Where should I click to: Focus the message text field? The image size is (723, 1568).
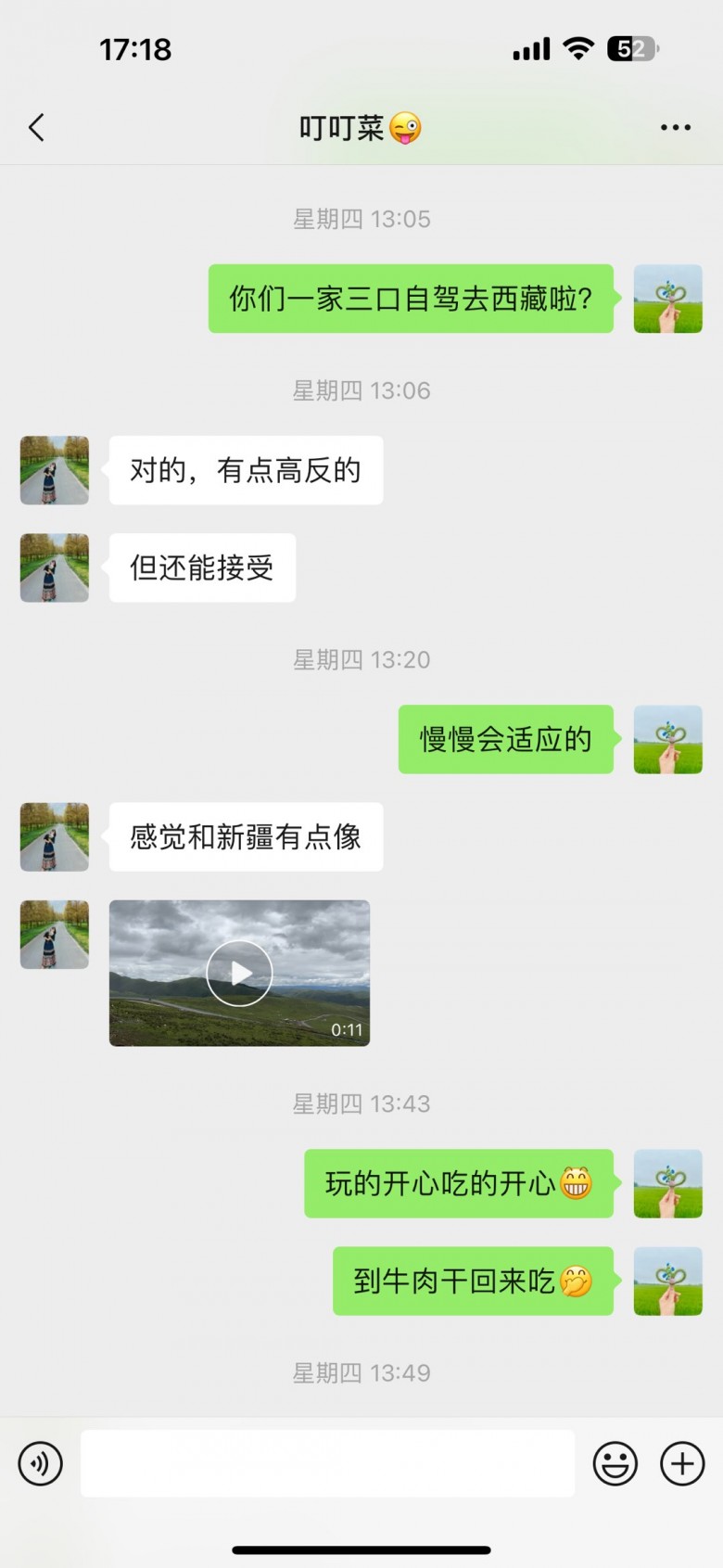(327, 1463)
